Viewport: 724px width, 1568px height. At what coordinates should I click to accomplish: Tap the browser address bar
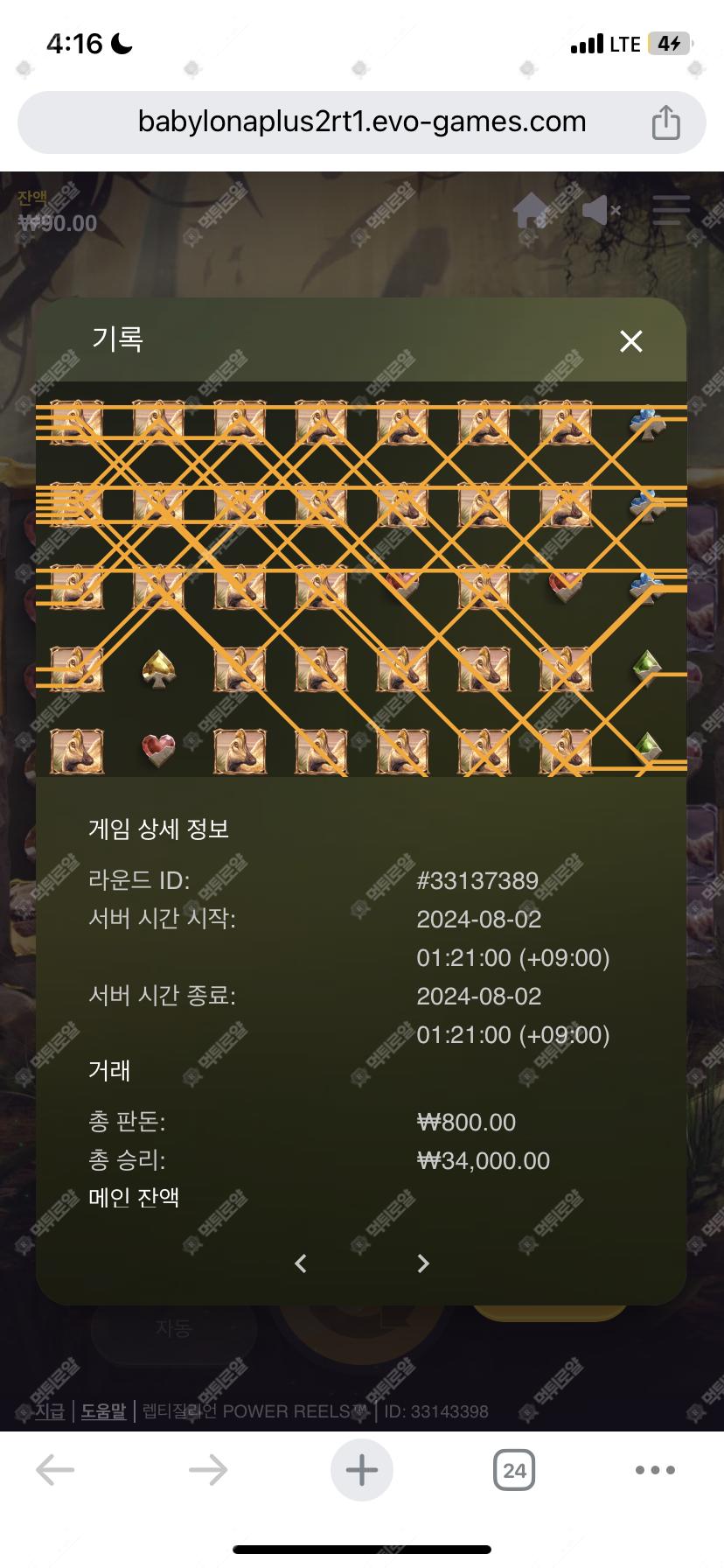tap(361, 122)
